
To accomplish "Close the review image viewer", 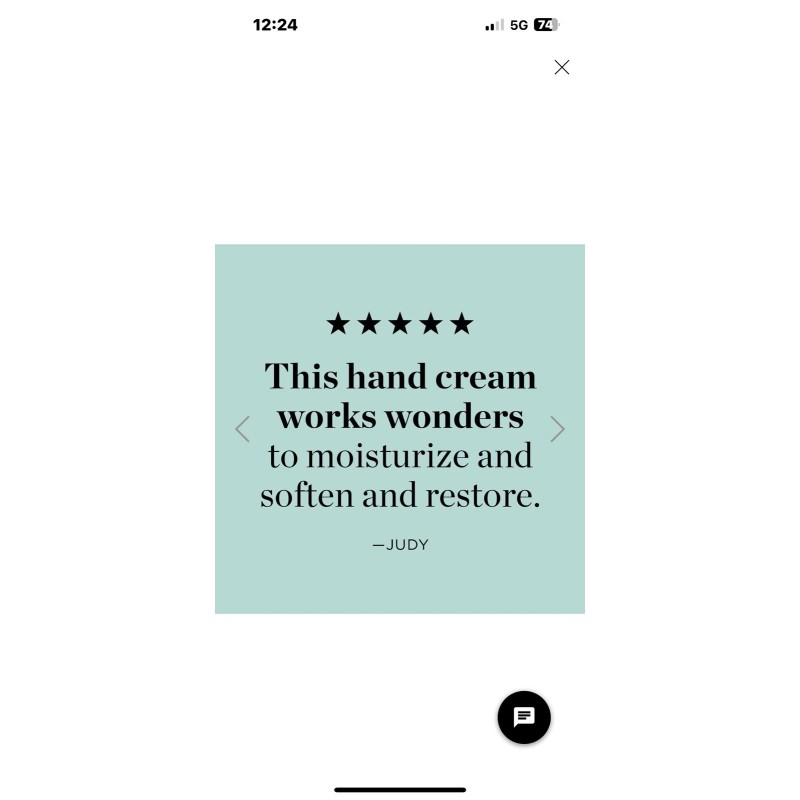I will tap(562, 67).
